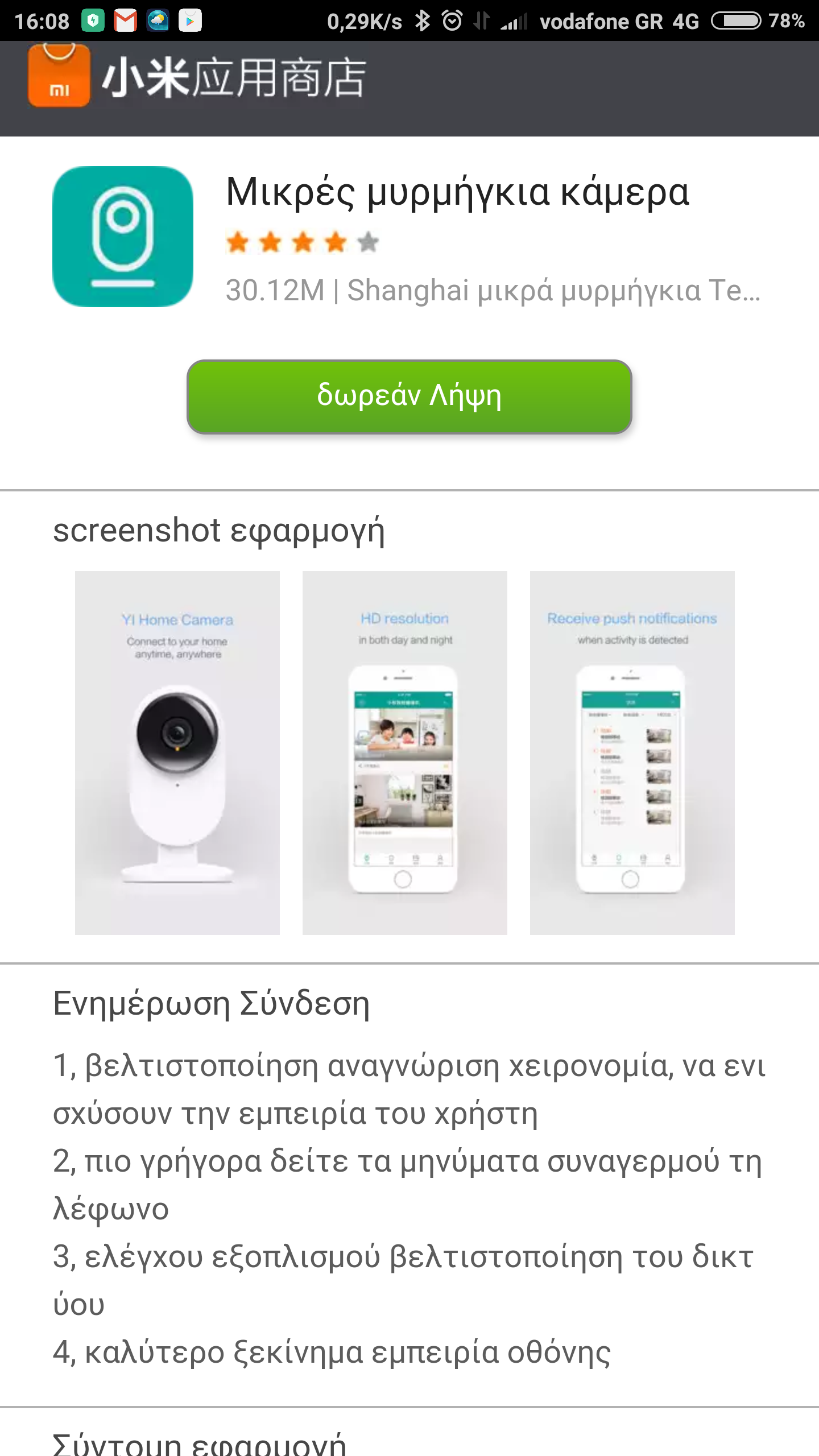819x1456 pixels.
Task: Tap the green δωρεάν Λήψη download button
Action: pos(409,396)
